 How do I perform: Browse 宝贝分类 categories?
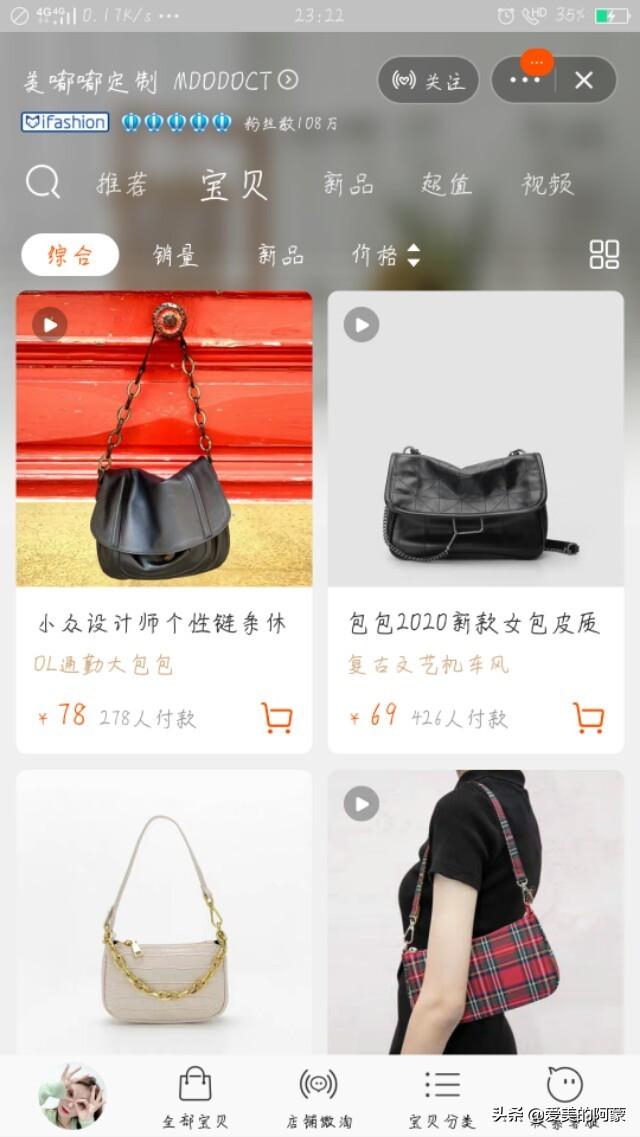coord(442,1096)
